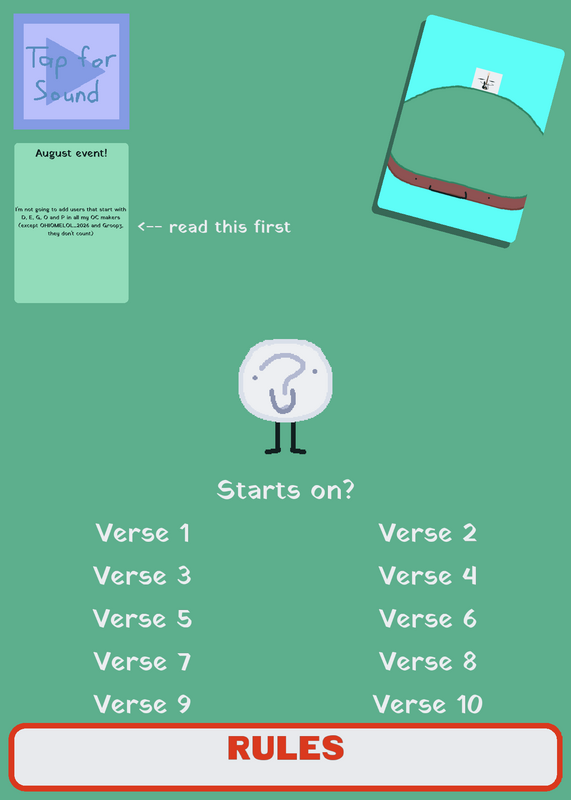
Task: Tap the question mark character
Action: point(285,396)
